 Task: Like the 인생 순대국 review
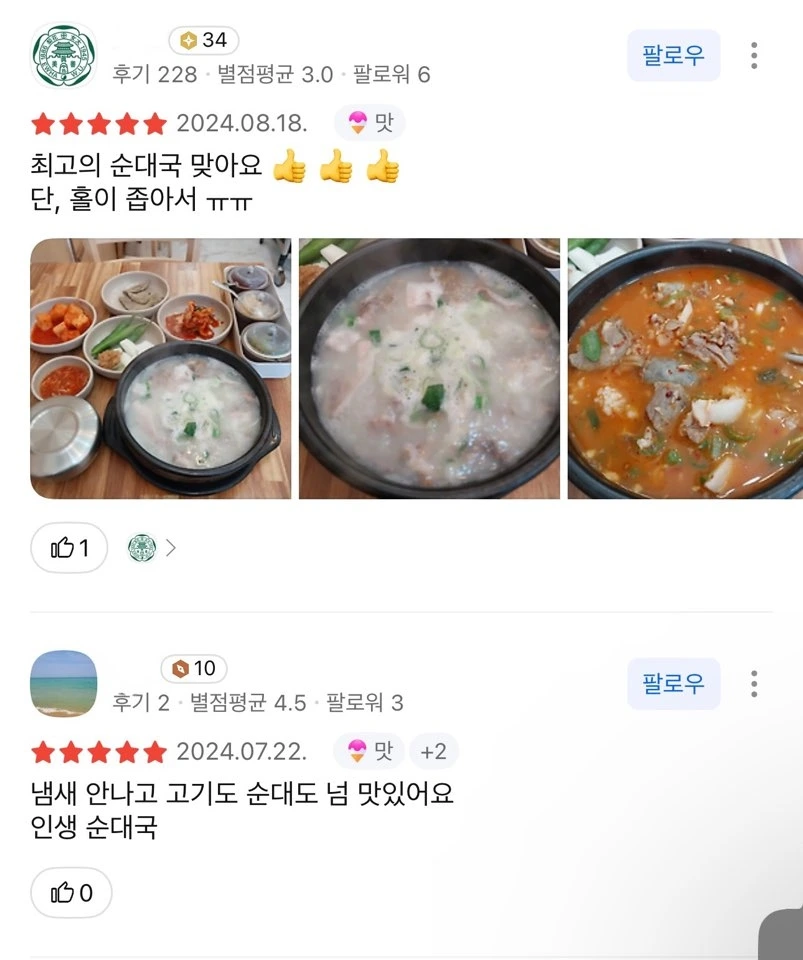[x=71, y=893]
